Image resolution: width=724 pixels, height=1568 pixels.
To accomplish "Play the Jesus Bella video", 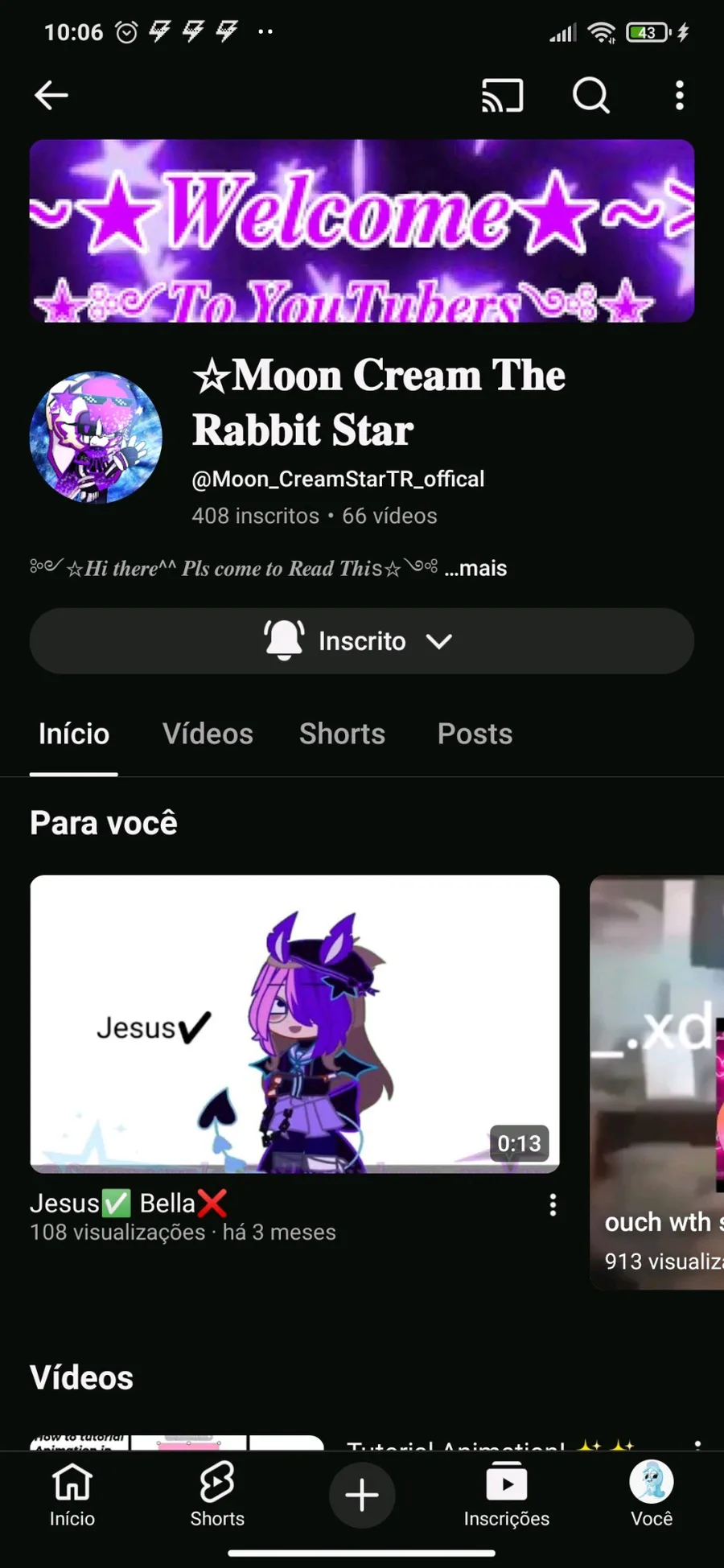I will [294, 1023].
